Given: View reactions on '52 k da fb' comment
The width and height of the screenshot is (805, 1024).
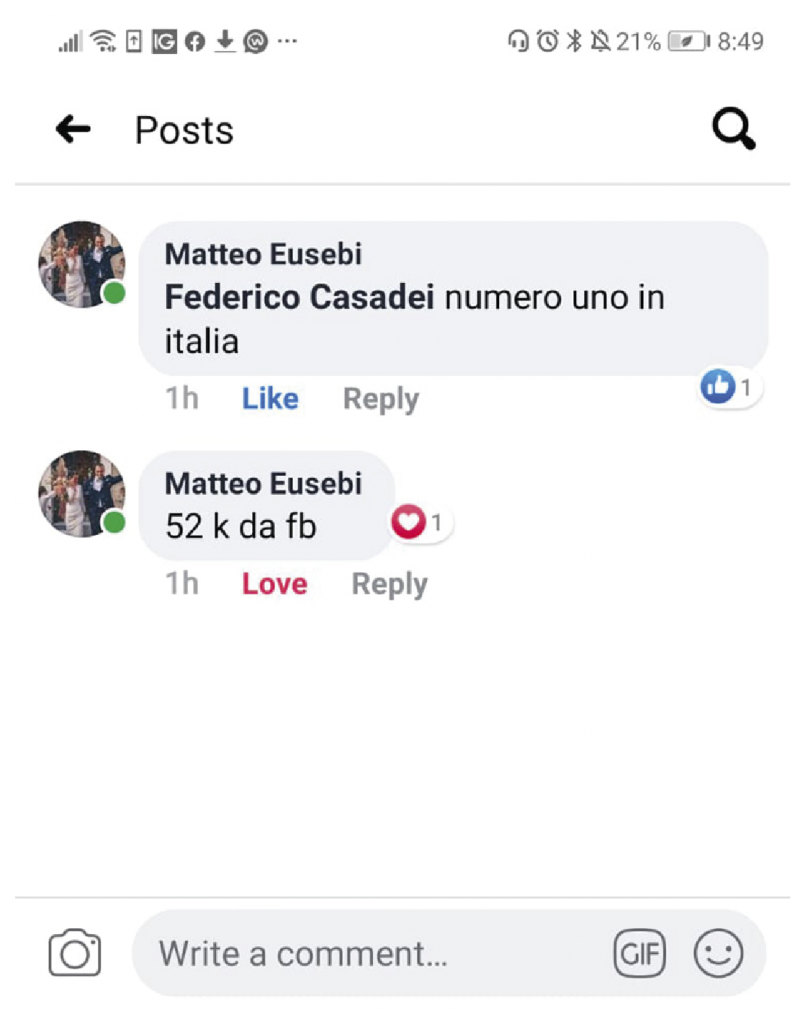Looking at the screenshot, I should tap(421, 522).
